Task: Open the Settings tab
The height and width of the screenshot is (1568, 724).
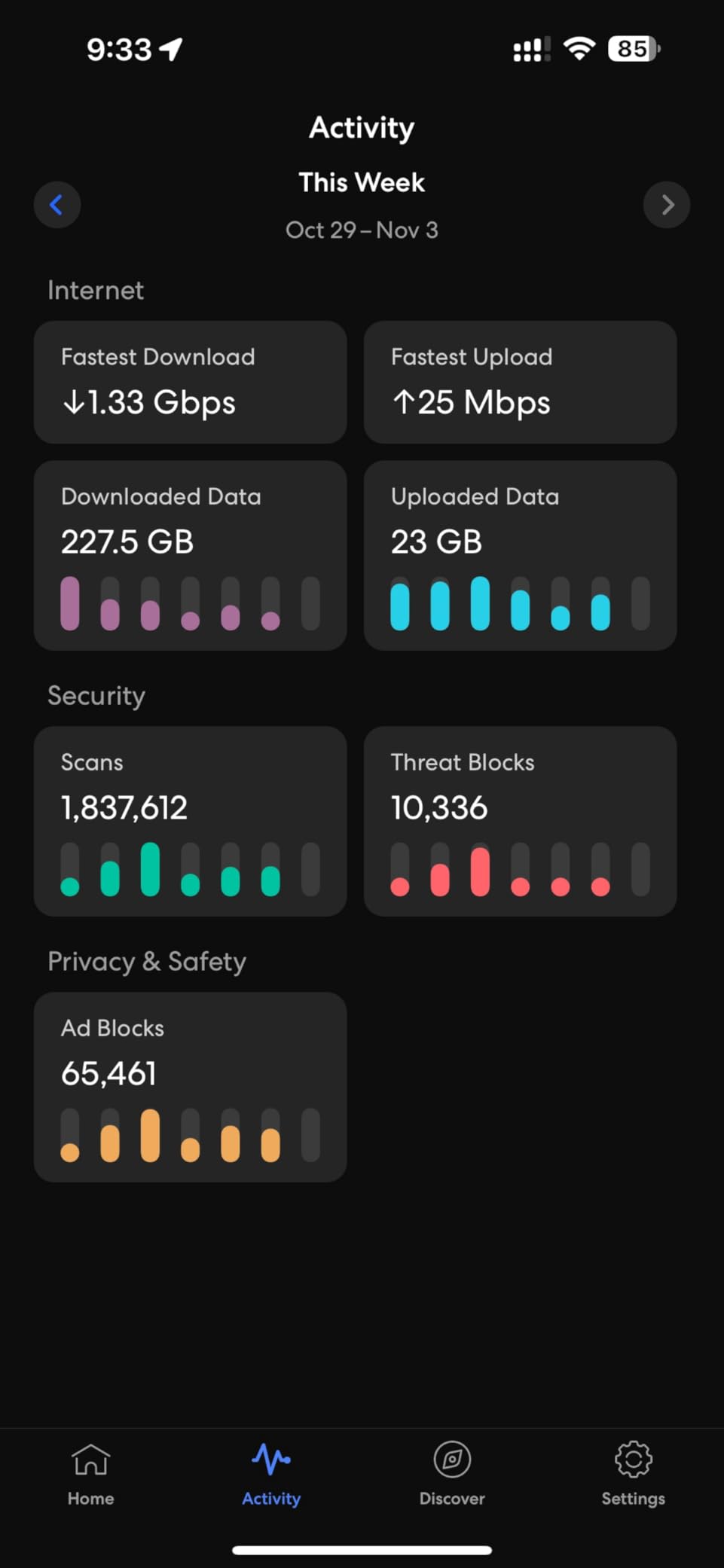Action: point(633,1474)
